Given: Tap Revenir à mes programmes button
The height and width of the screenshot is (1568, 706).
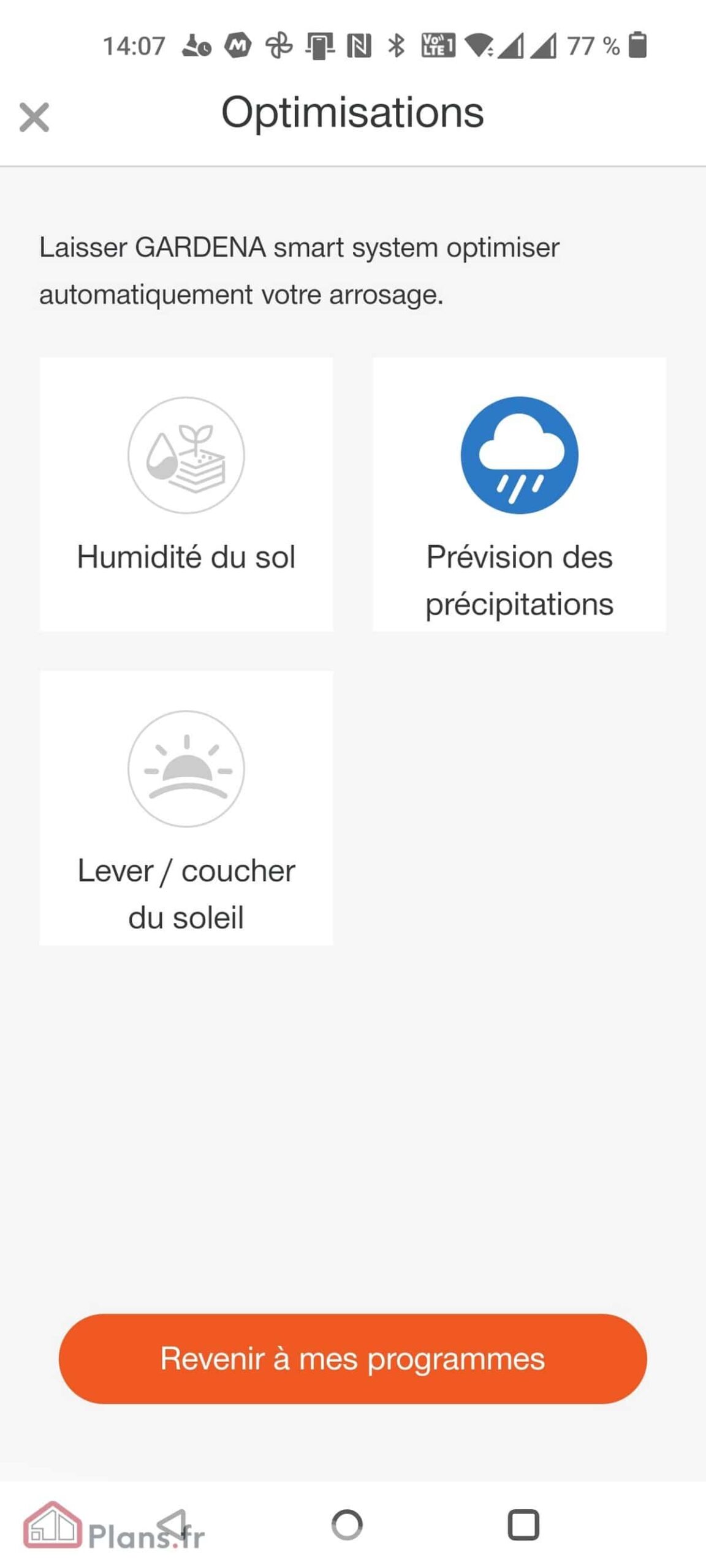Looking at the screenshot, I should click(x=352, y=1358).
